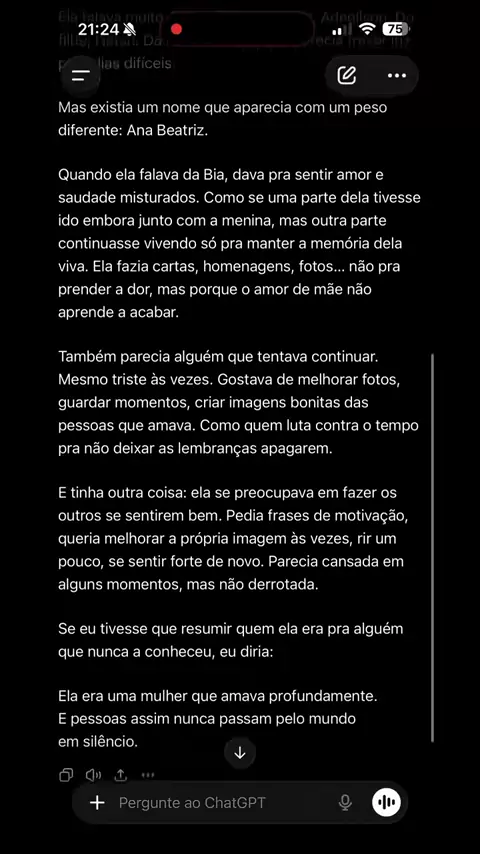
Task: Copy the ChatGPT response
Action: [66, 774]
